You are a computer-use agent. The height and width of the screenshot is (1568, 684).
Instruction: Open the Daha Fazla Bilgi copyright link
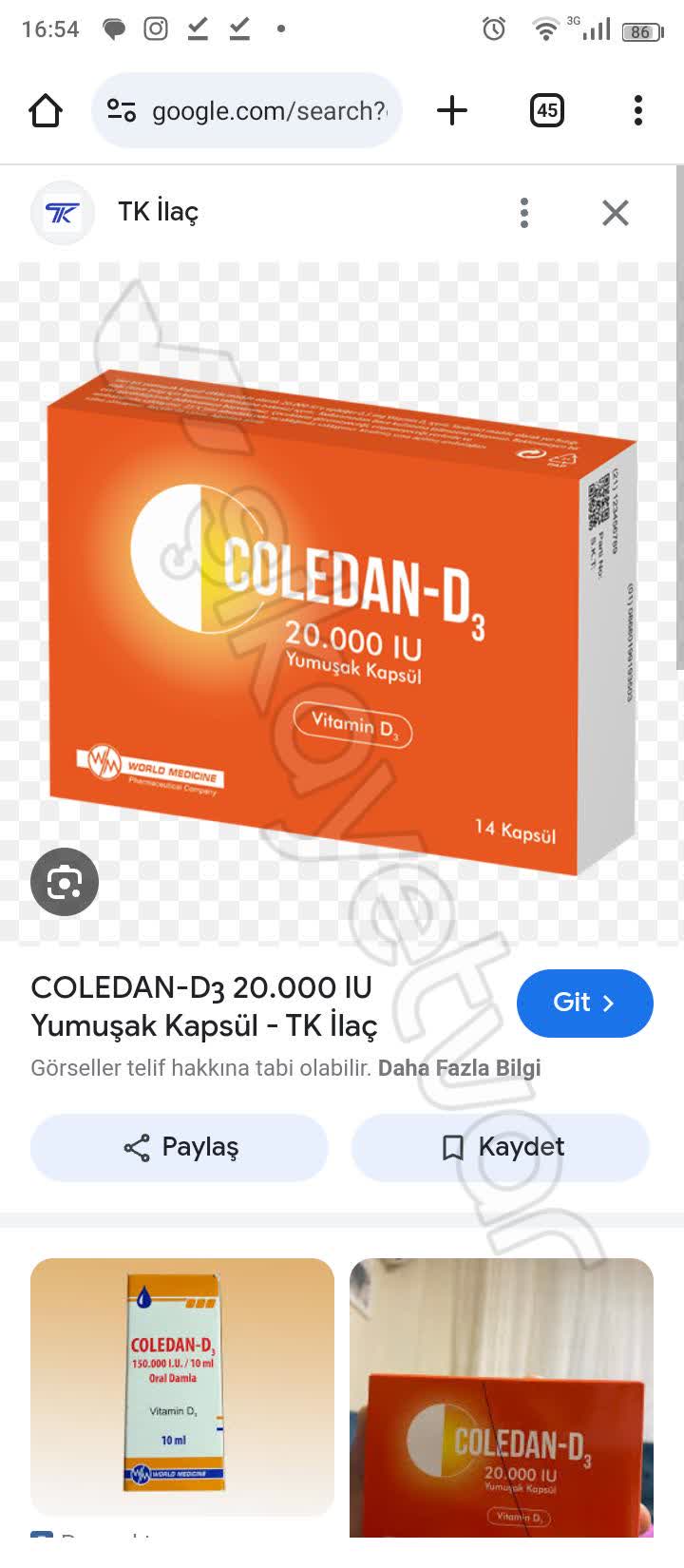(459, 1067)
